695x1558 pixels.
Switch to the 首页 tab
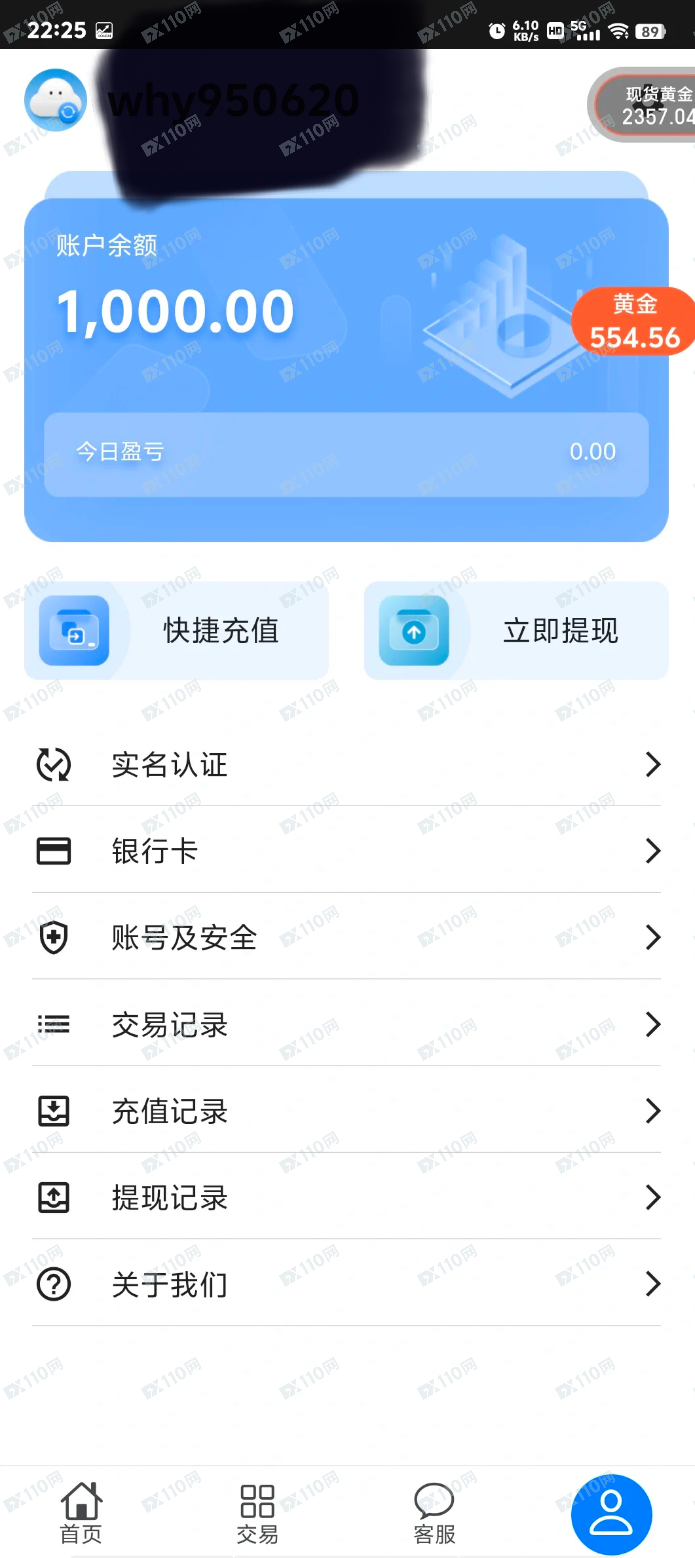click(81, 1513)
